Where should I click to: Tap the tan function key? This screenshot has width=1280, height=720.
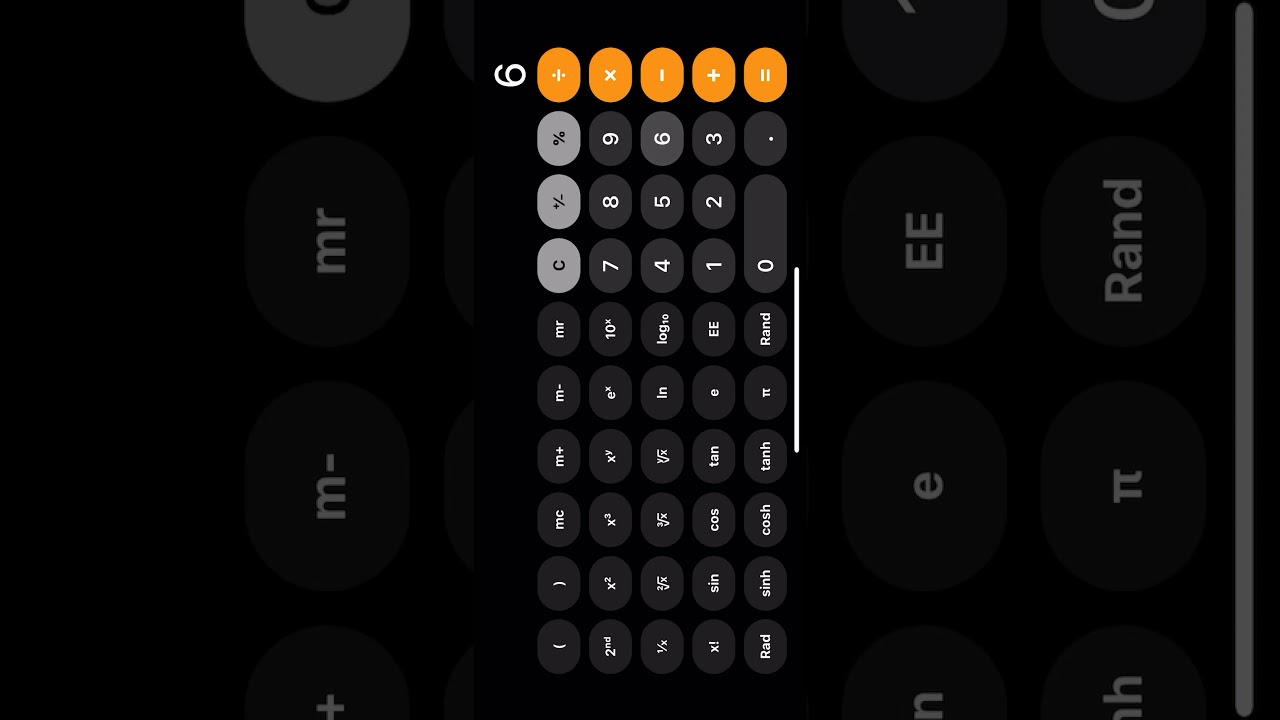coord(714,456)
